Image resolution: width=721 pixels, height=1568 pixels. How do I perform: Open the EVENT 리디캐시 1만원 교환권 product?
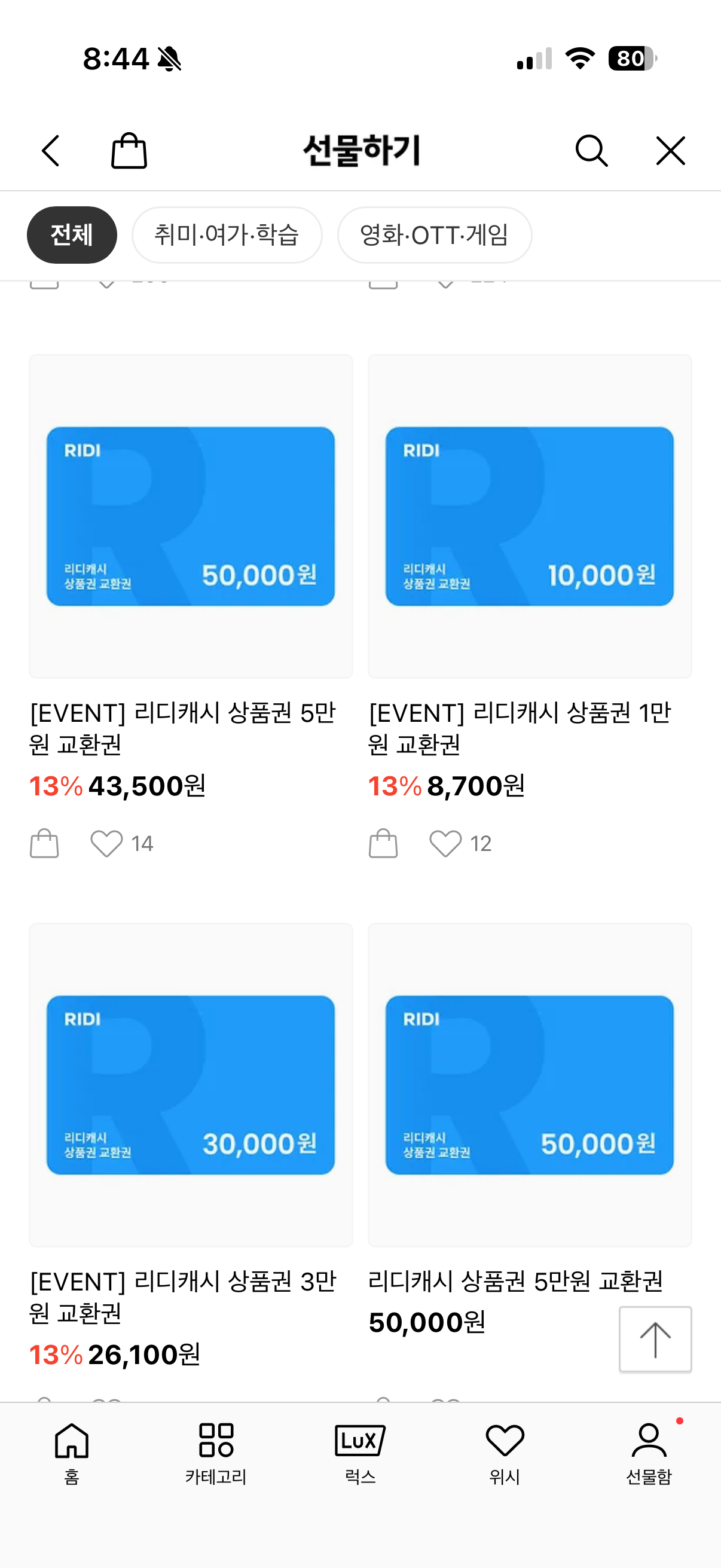pyautogui.click(x=529, y=516)
